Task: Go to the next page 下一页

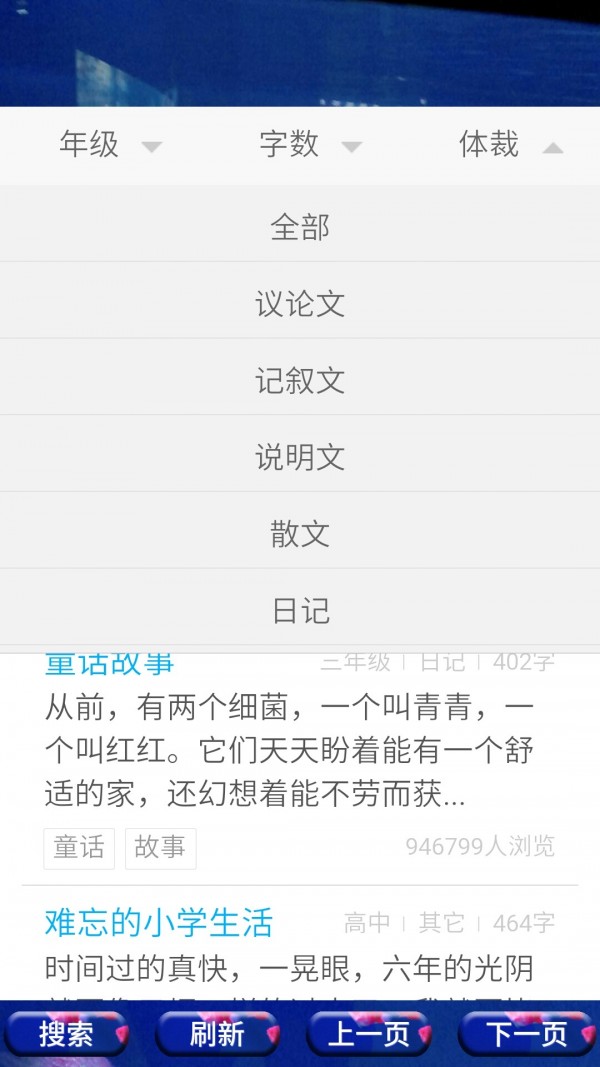Action: [526, 1033]
